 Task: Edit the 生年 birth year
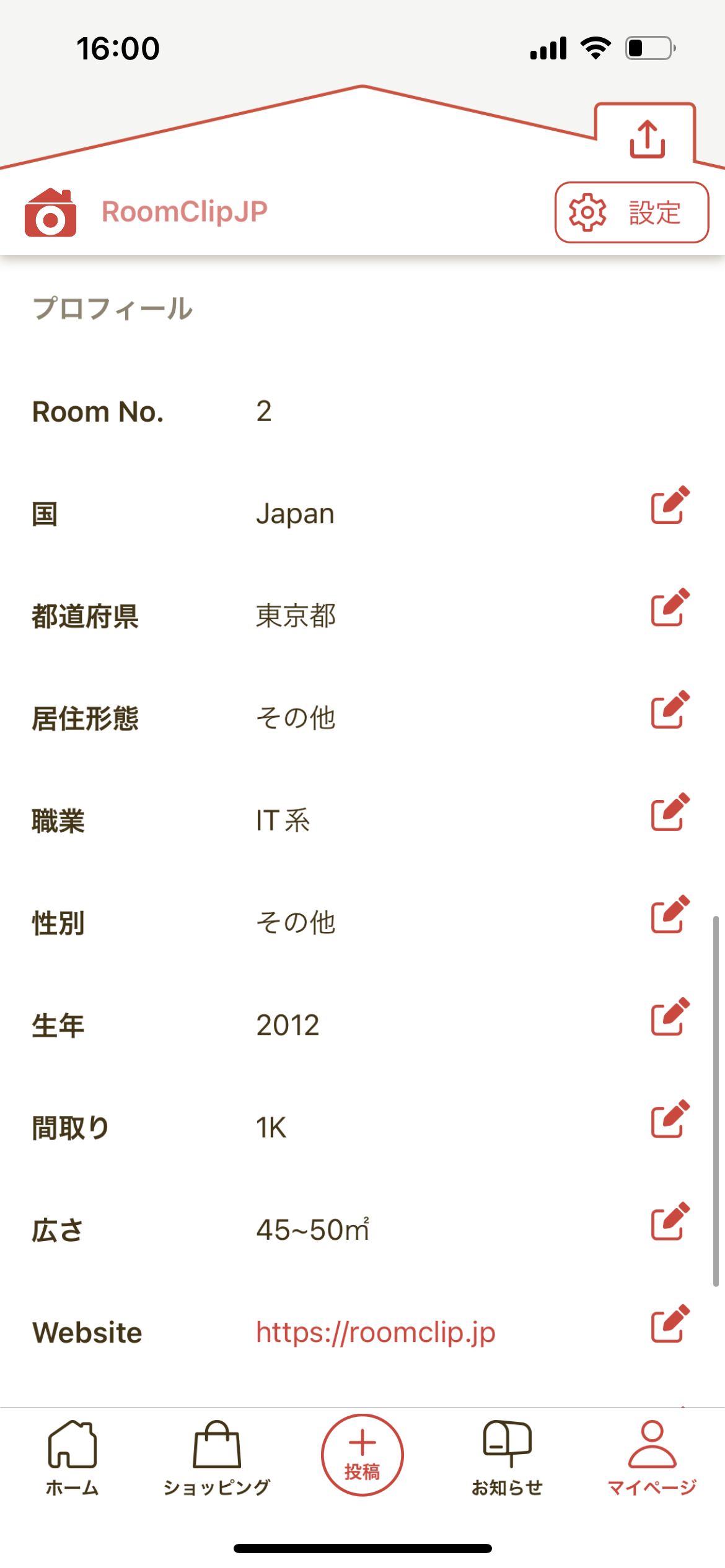pos(670,1017)
